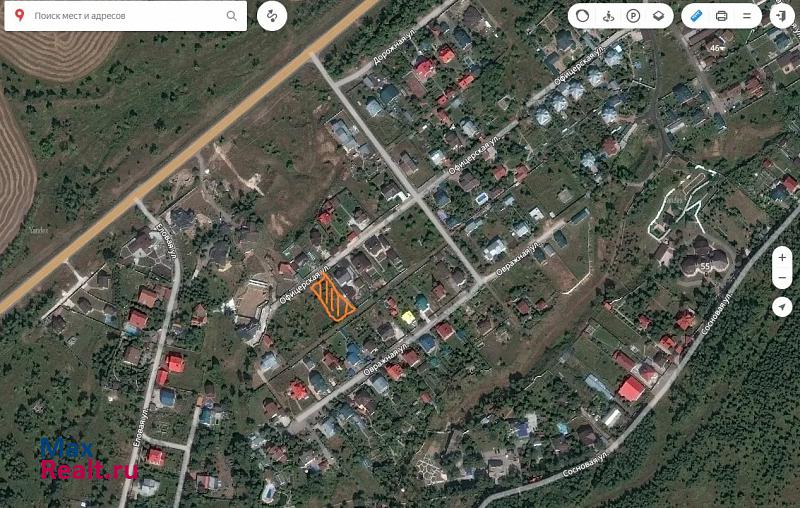The image size is (800, 508).
Task: Show parking on the map
Action: 633,16
